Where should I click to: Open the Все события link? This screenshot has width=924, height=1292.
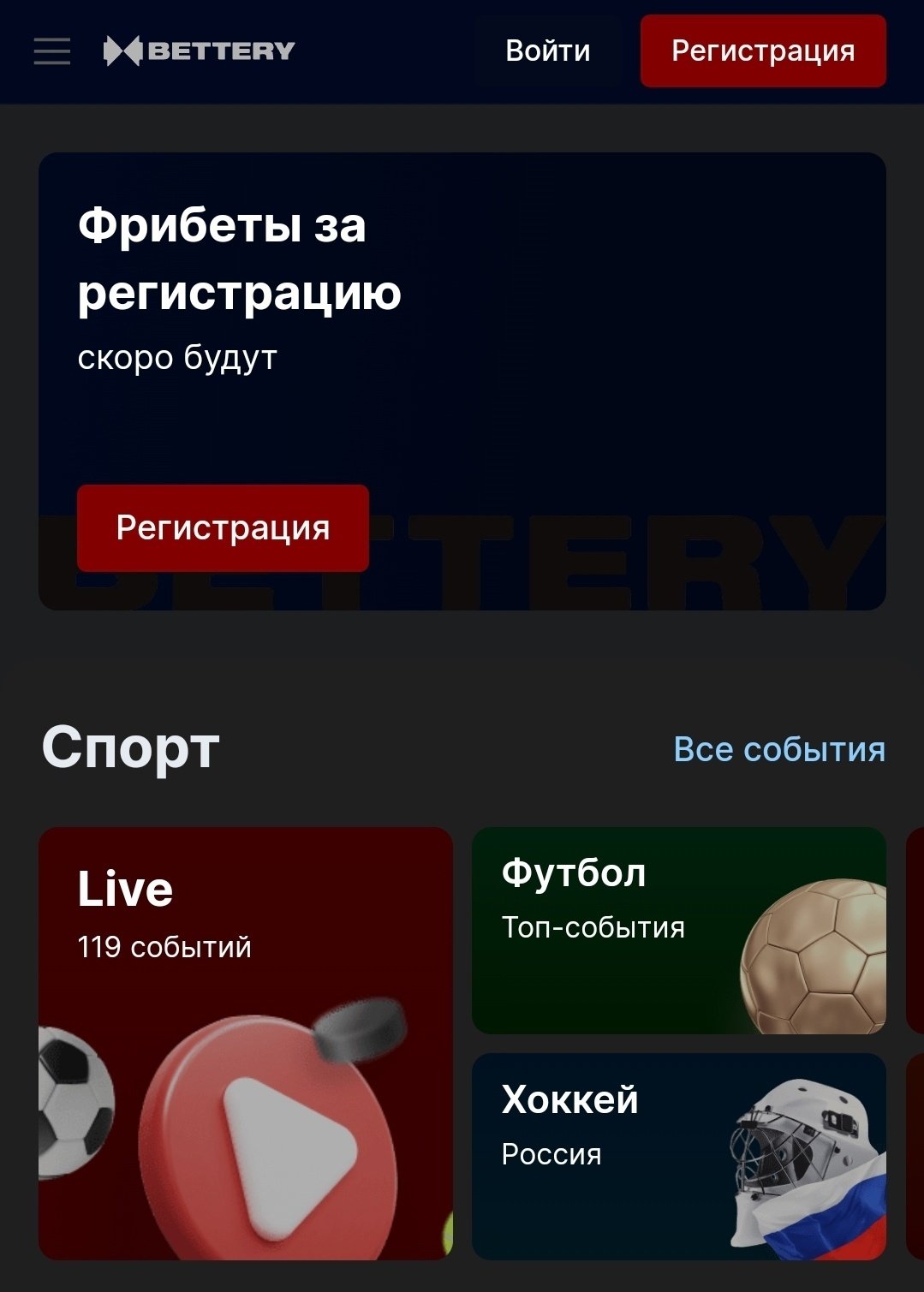781,751
